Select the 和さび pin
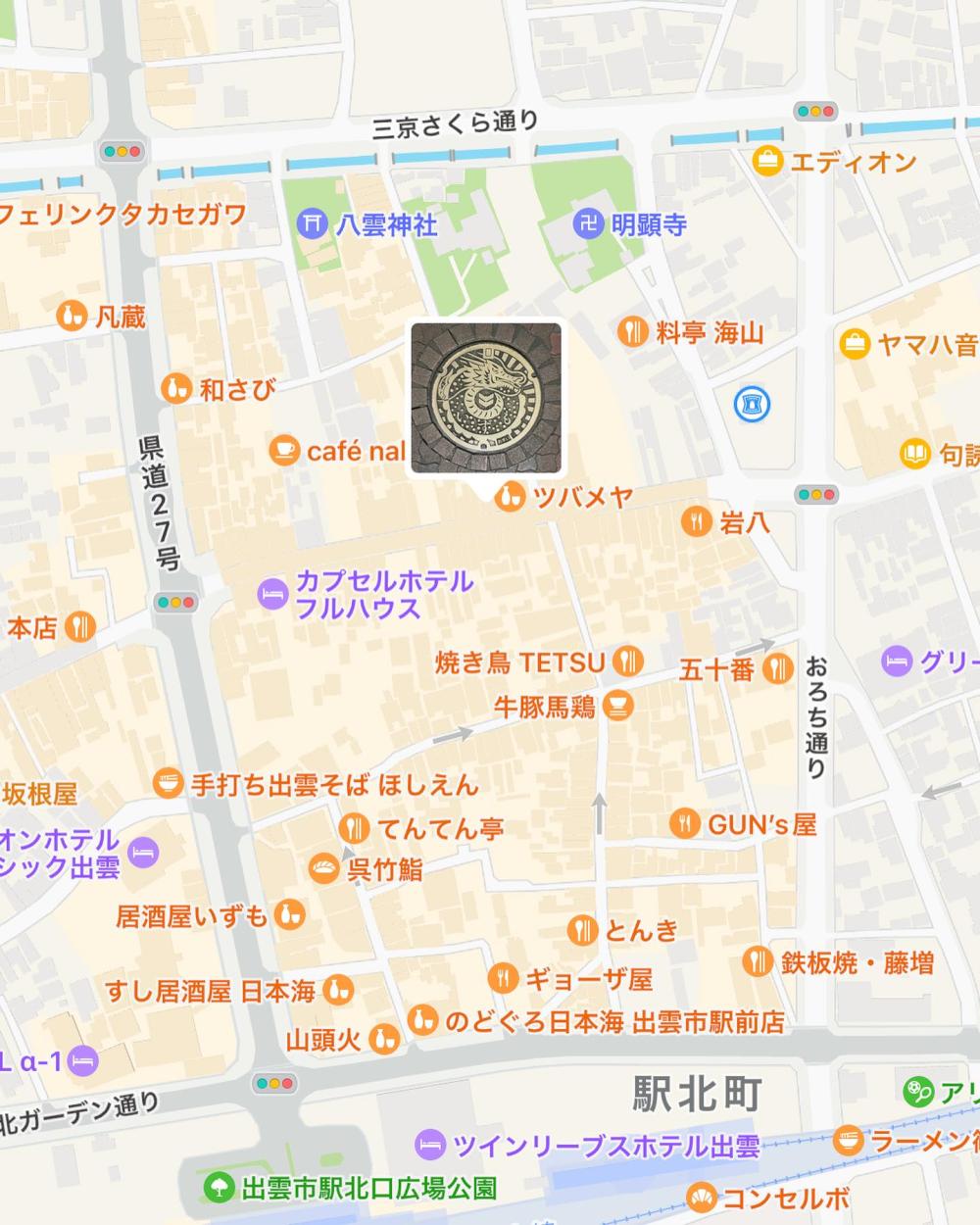 point(175,388)
